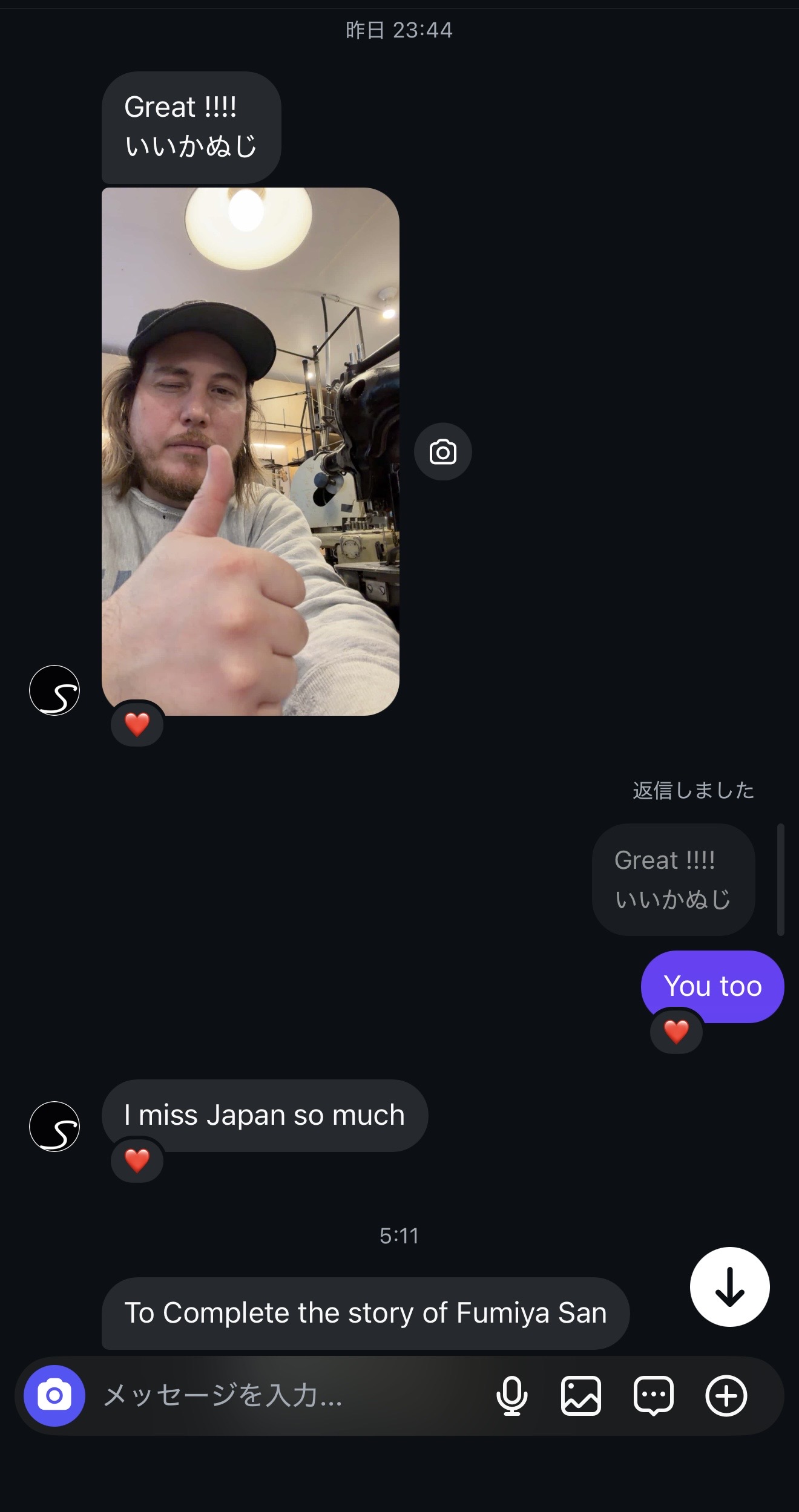Viewport: 799px width, 1512px height.
Task: Open sender avatar beside the selfie photo
Action: click(x=54, y=690)
